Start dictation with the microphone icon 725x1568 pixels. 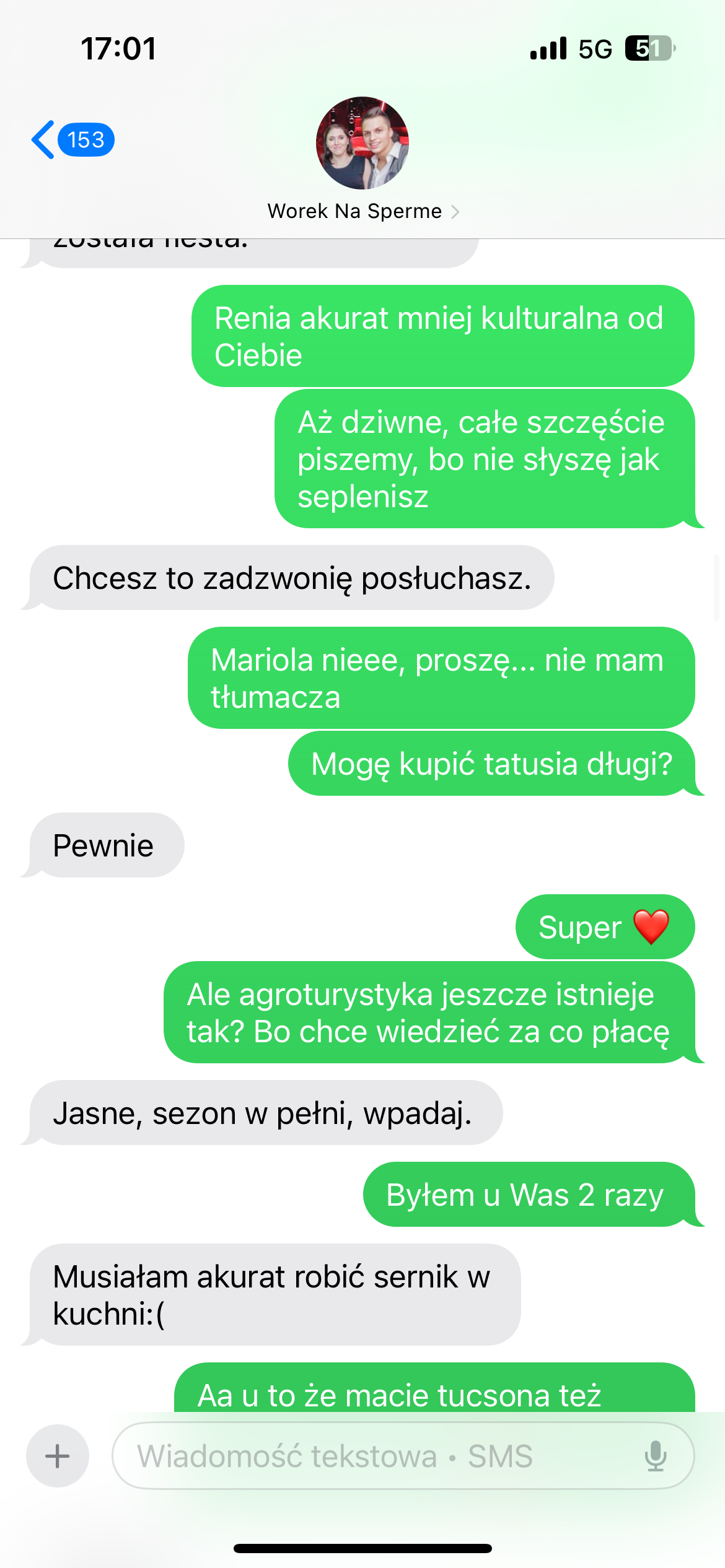pyautogui.click(x=655, y=1456)
